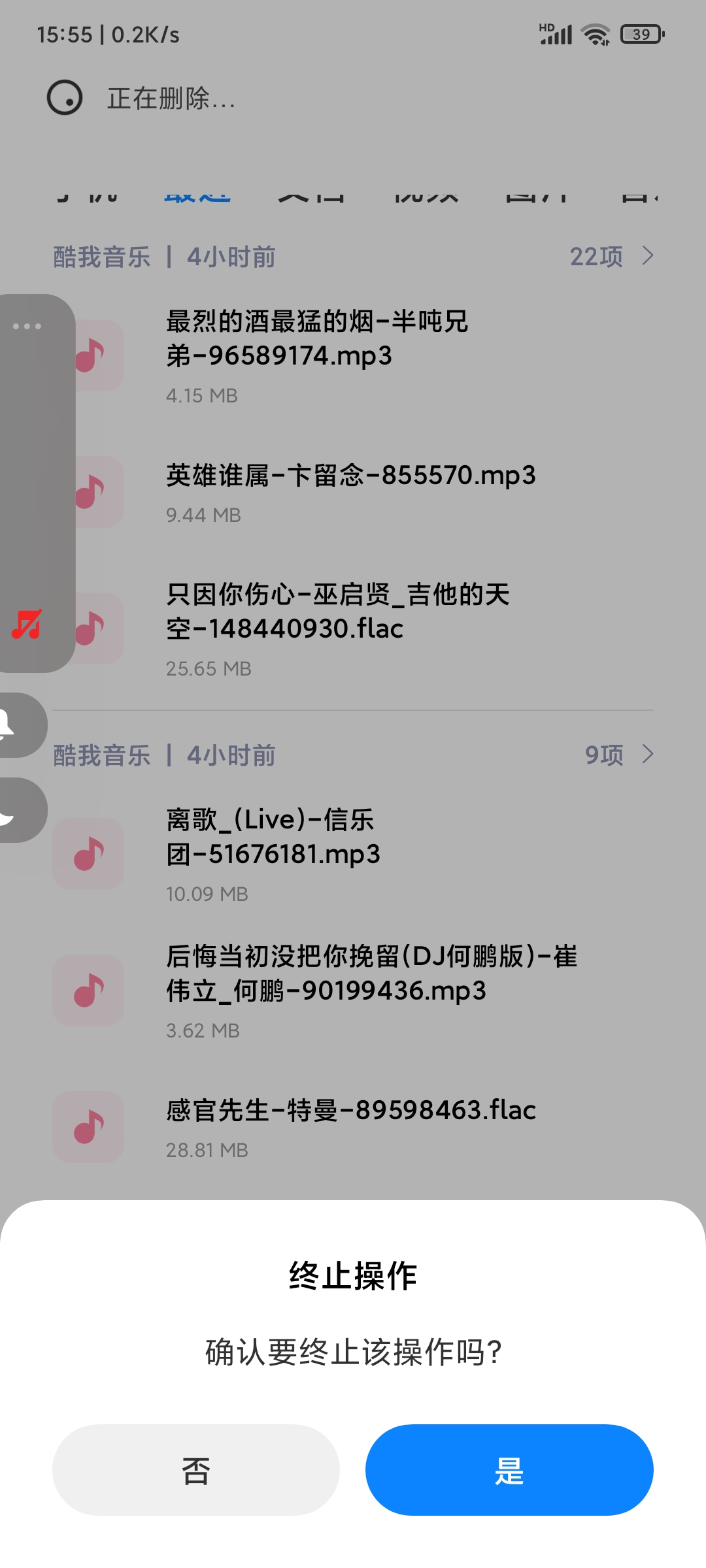Open file 最烈的酒最猛的烟-半吨兄弟 mp3
This screenshot has width=706, height=1568.
353,355
